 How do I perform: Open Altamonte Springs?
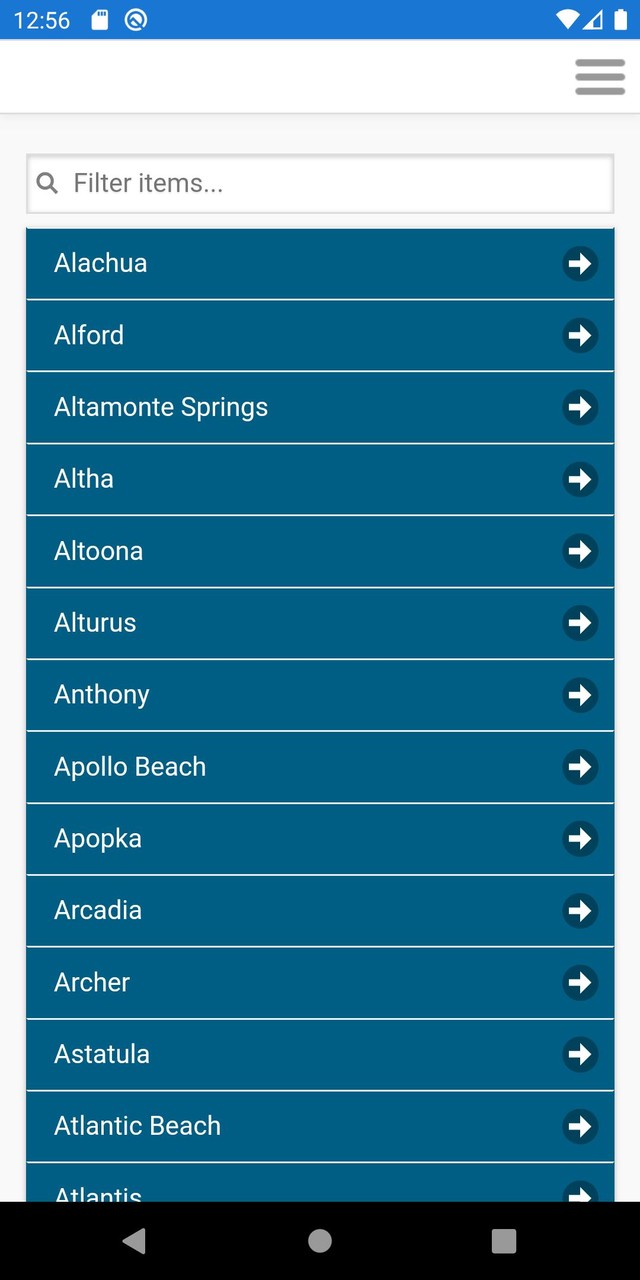coord(320,407)
